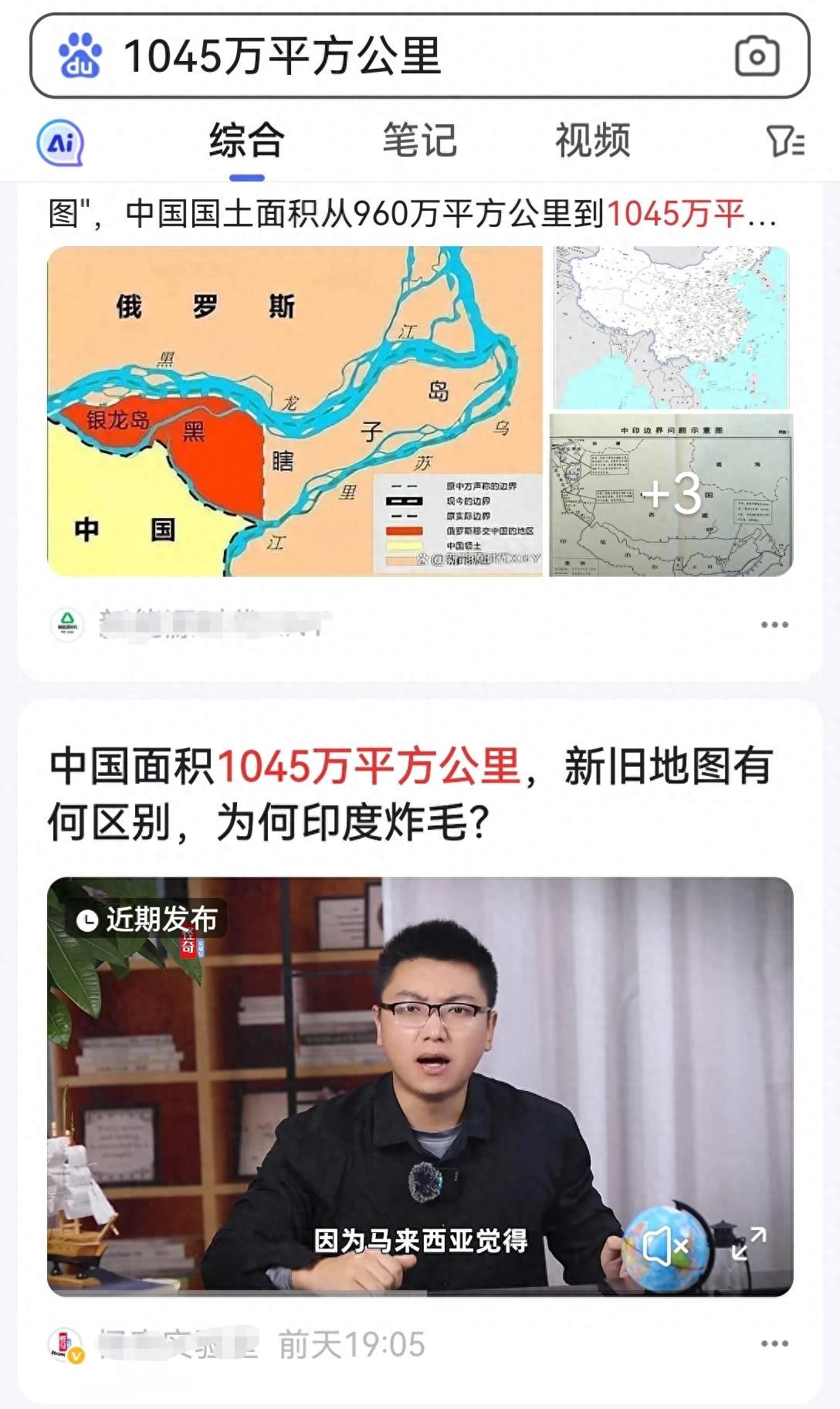This screenshot has height=1409, width=840.
Task: Open more options for the map result
Action: tap(774, 625)
